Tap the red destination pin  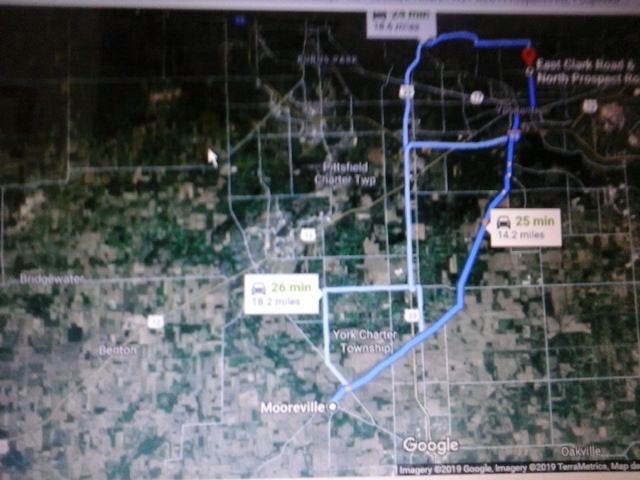pyautogui.click(x=529, y=56)
